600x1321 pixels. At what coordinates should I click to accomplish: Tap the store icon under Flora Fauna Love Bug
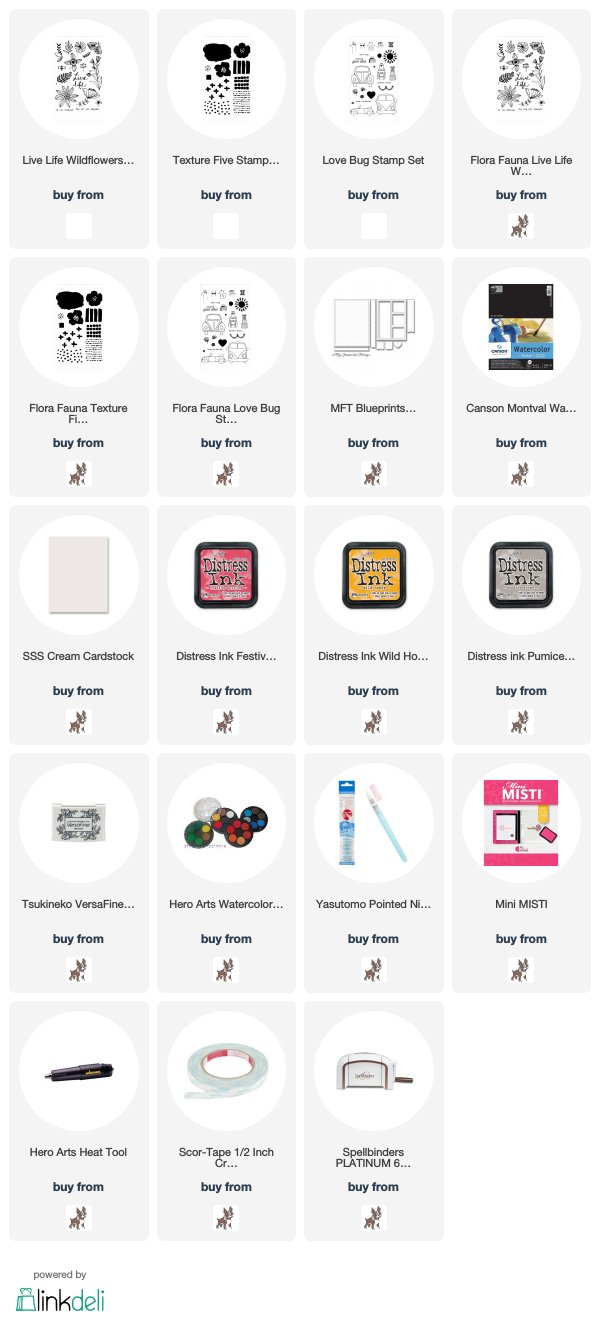coord(226,474)
